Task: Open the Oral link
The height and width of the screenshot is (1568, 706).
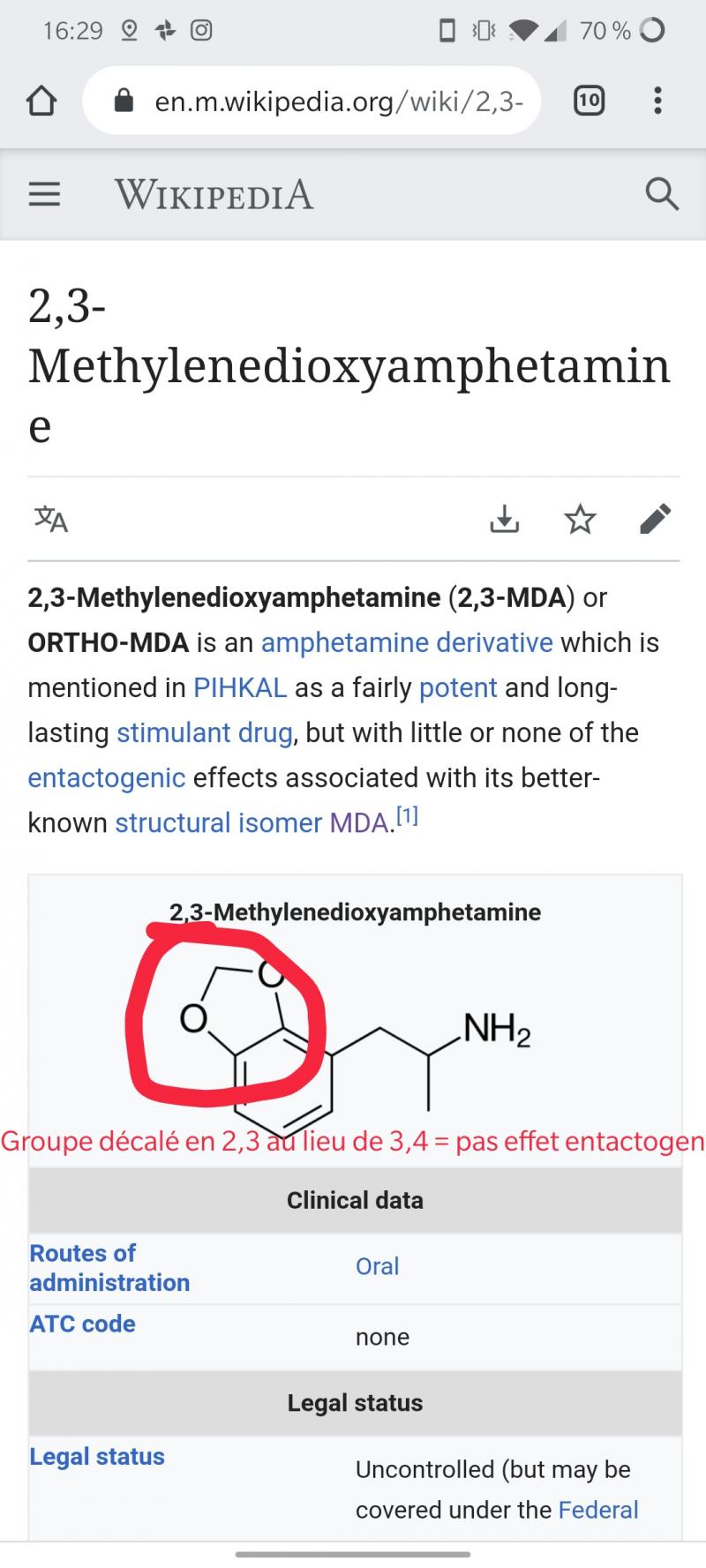Action: tap(377, 1266)
